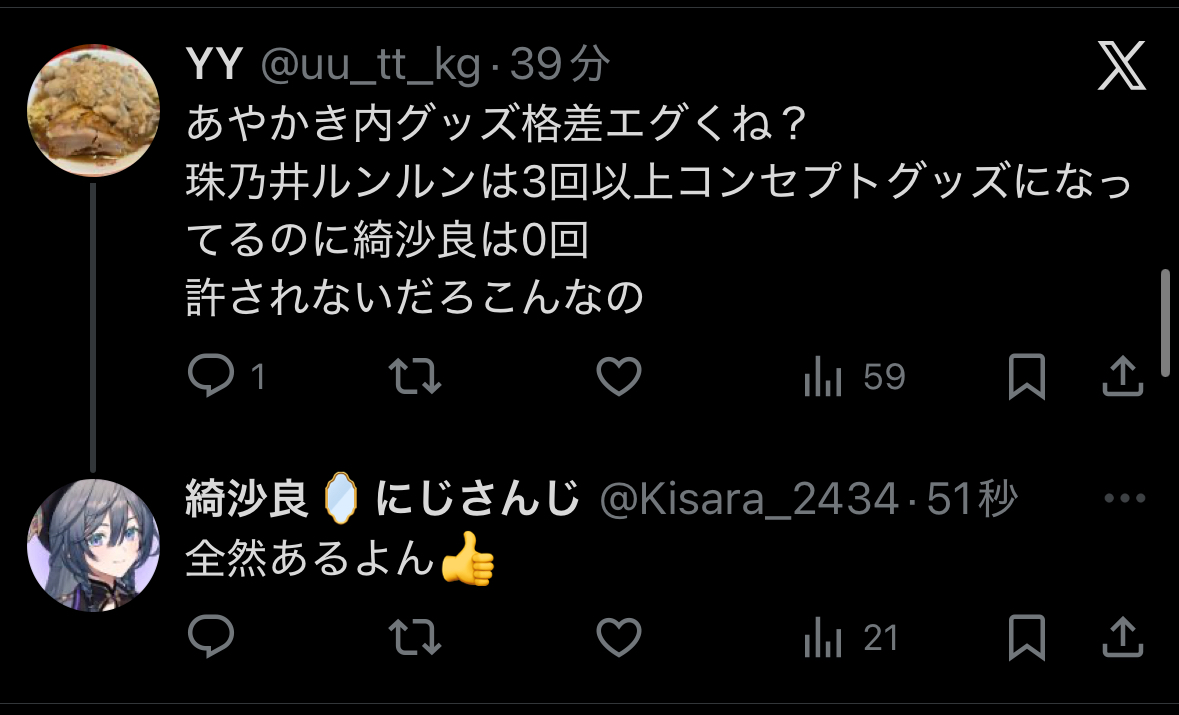Bookmark 綺沙良's reply
The height and width of the screenshot is (715, 1179).
tap(1027, 637)
